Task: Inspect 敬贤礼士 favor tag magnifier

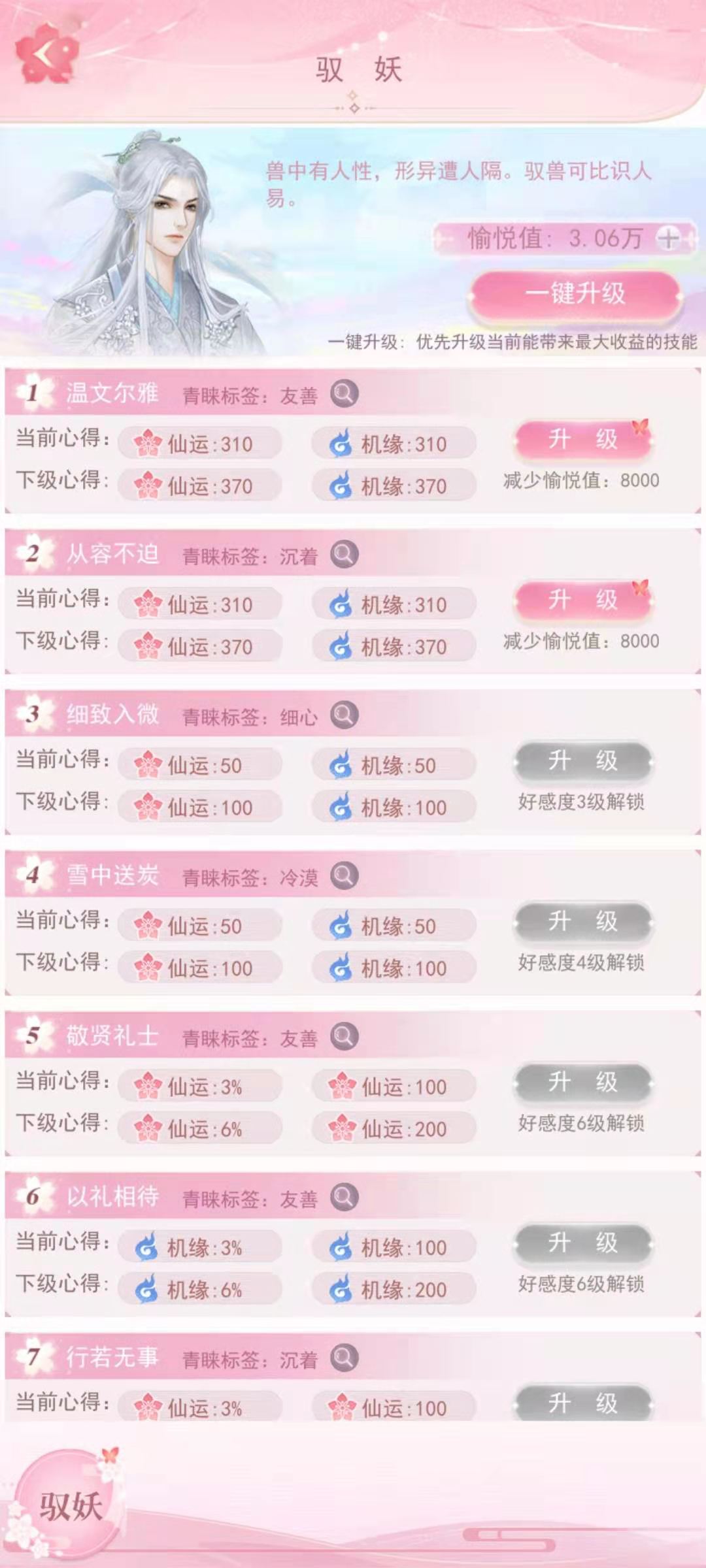Action: [345, 1037]
